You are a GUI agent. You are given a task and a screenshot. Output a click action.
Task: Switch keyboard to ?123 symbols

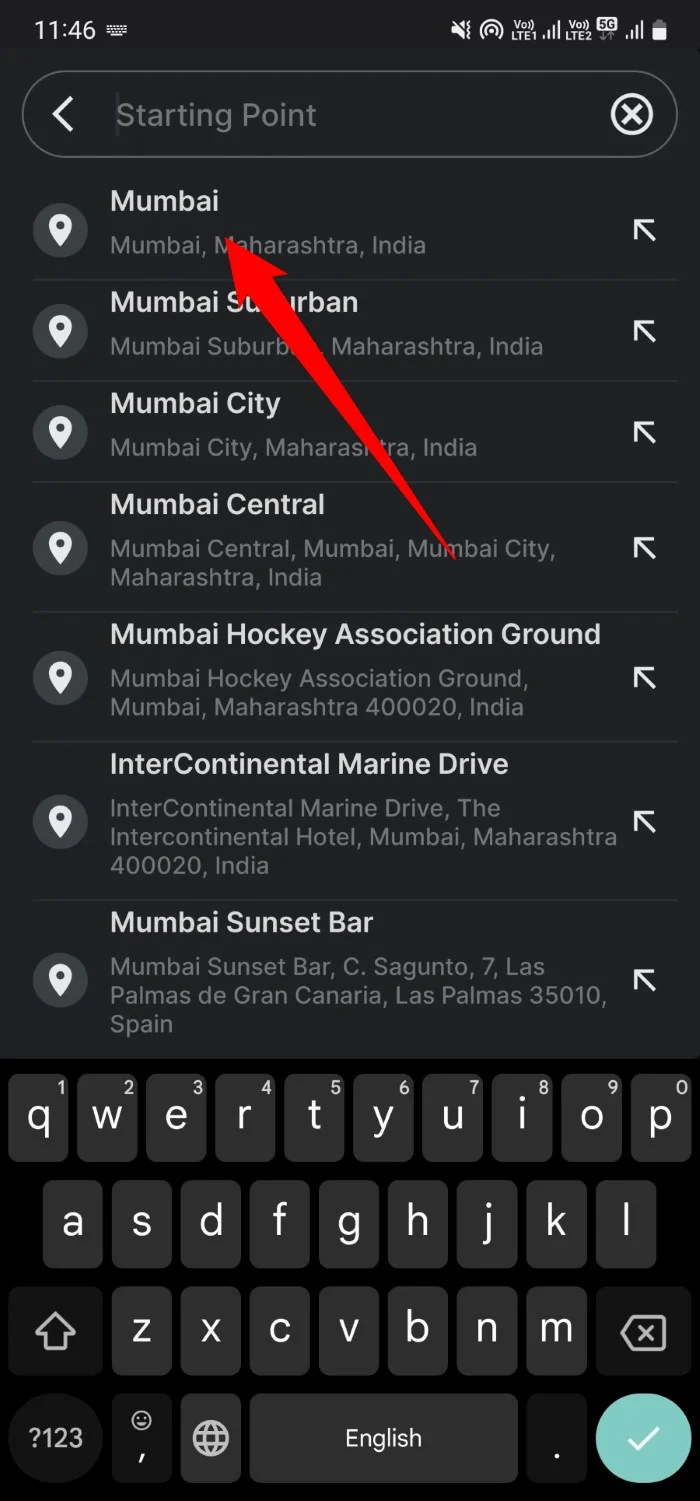pos(56,1438)
